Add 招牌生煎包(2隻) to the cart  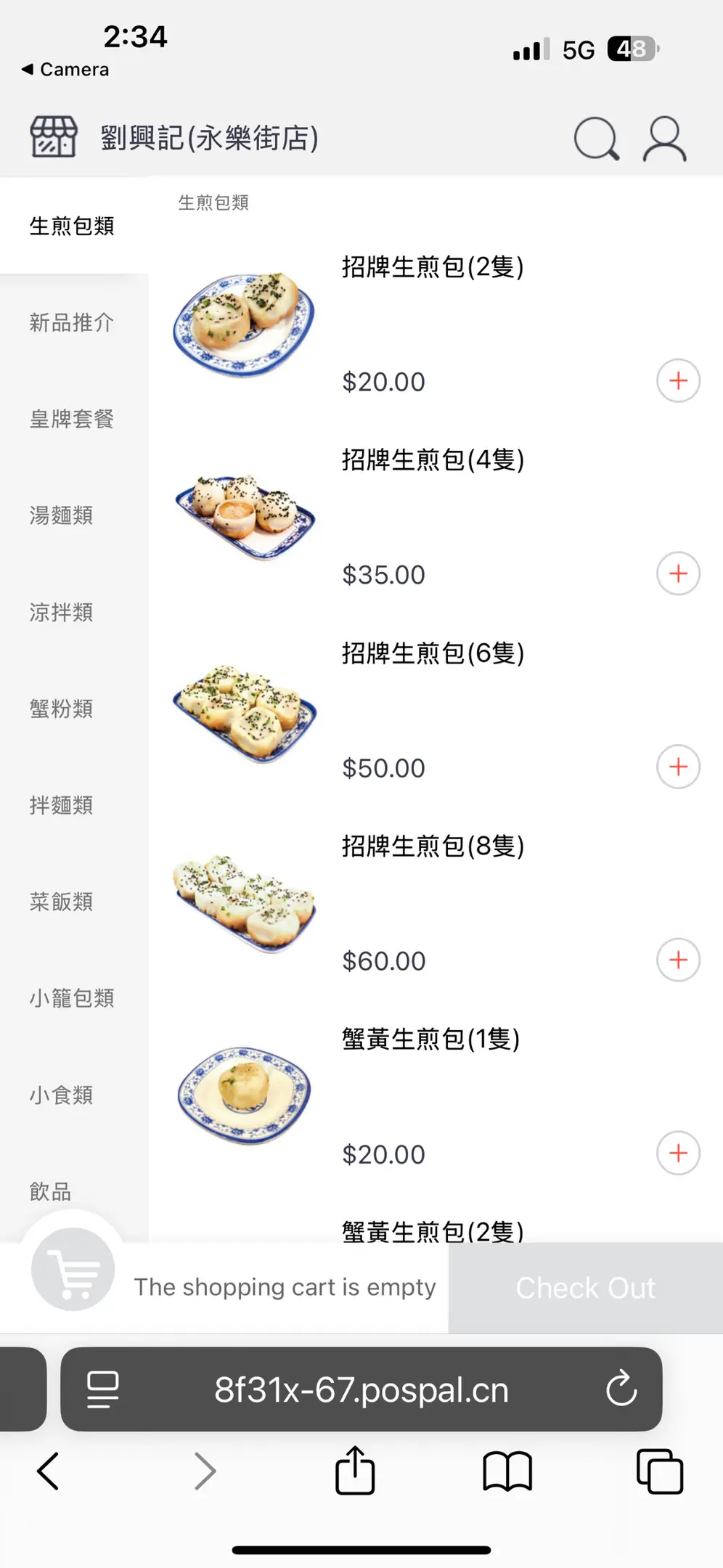point(678,380)
